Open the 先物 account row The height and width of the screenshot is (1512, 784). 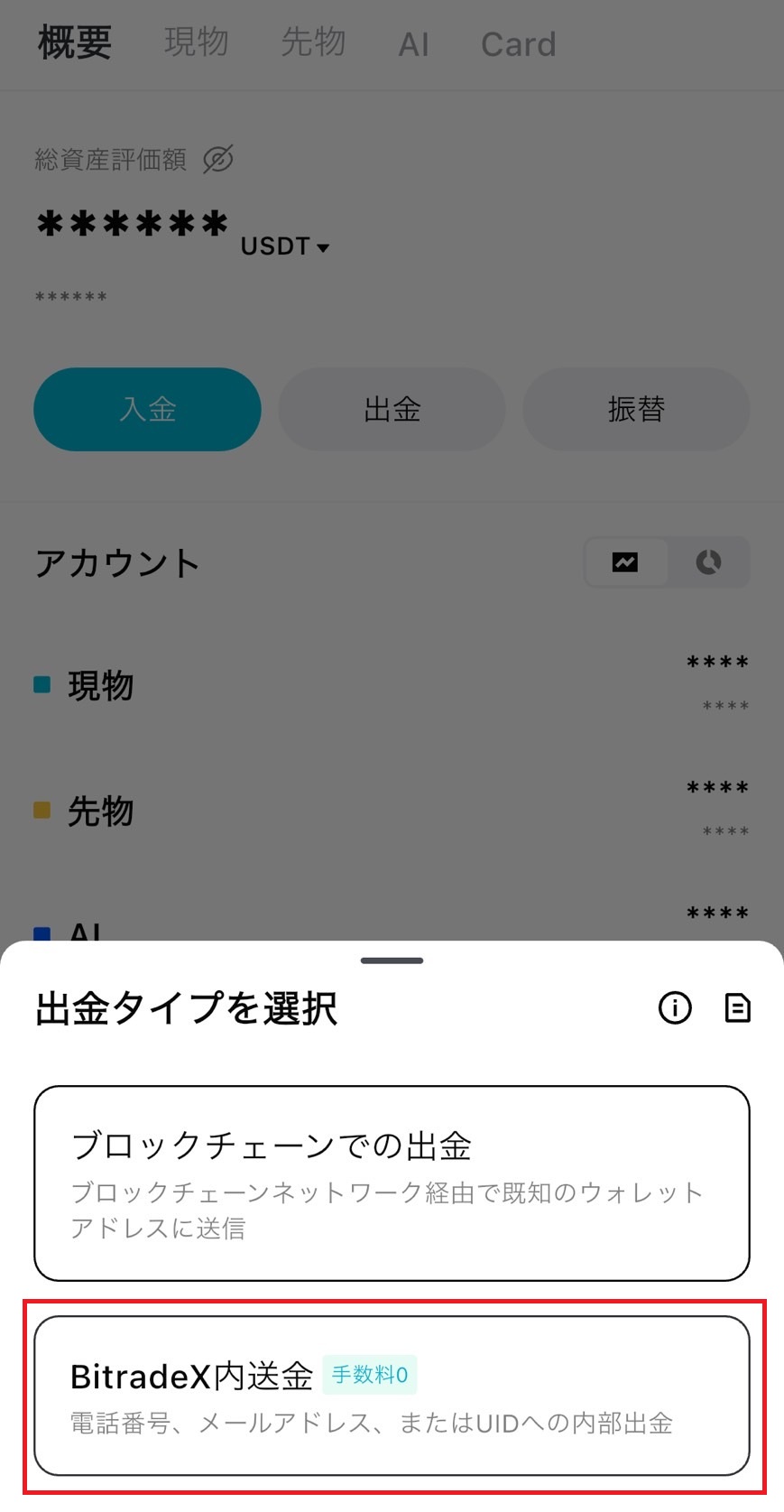392,811
